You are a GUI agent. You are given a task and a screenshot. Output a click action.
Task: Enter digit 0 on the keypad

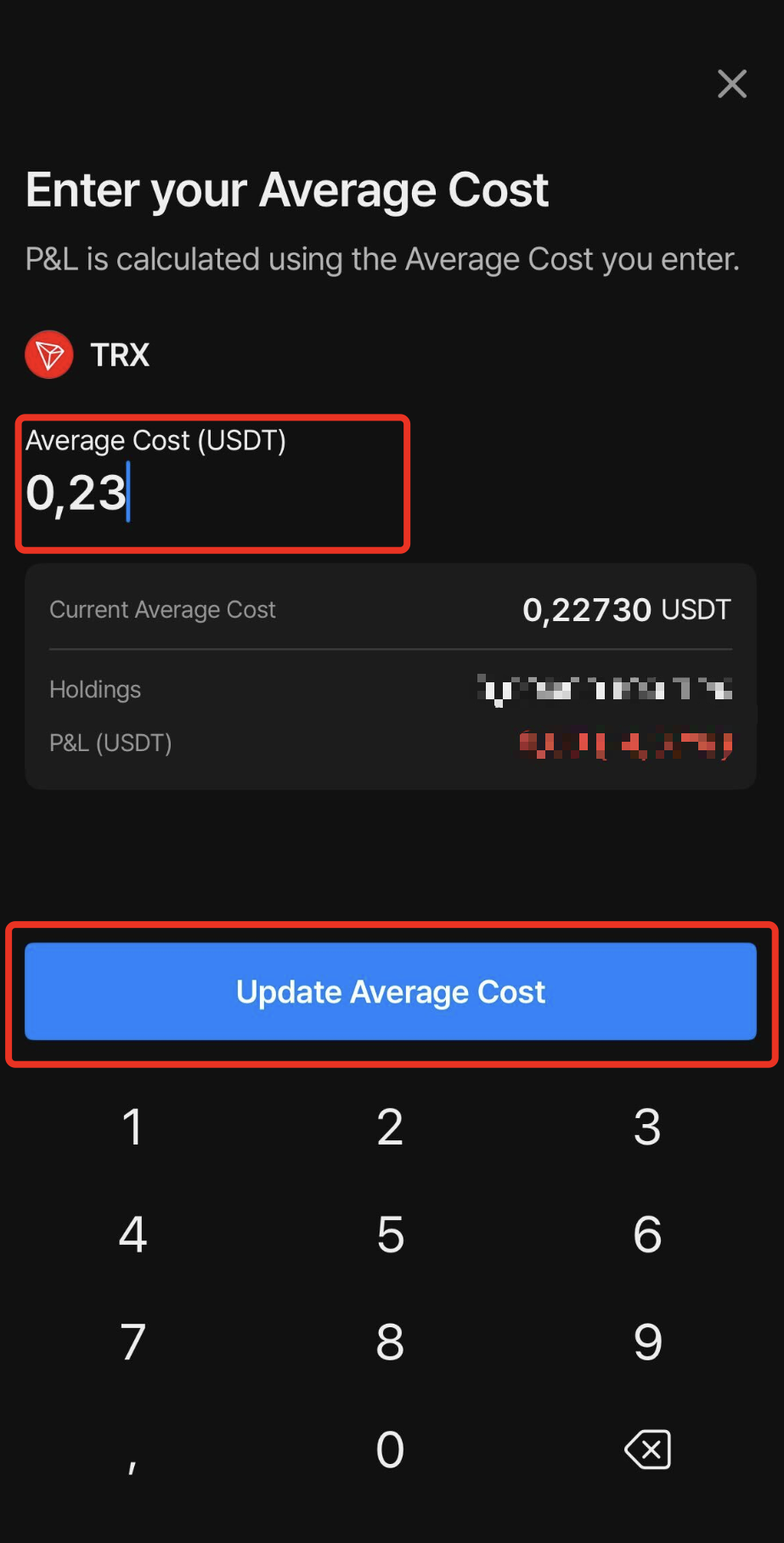pyautogui.click(x=390, y=1450)
